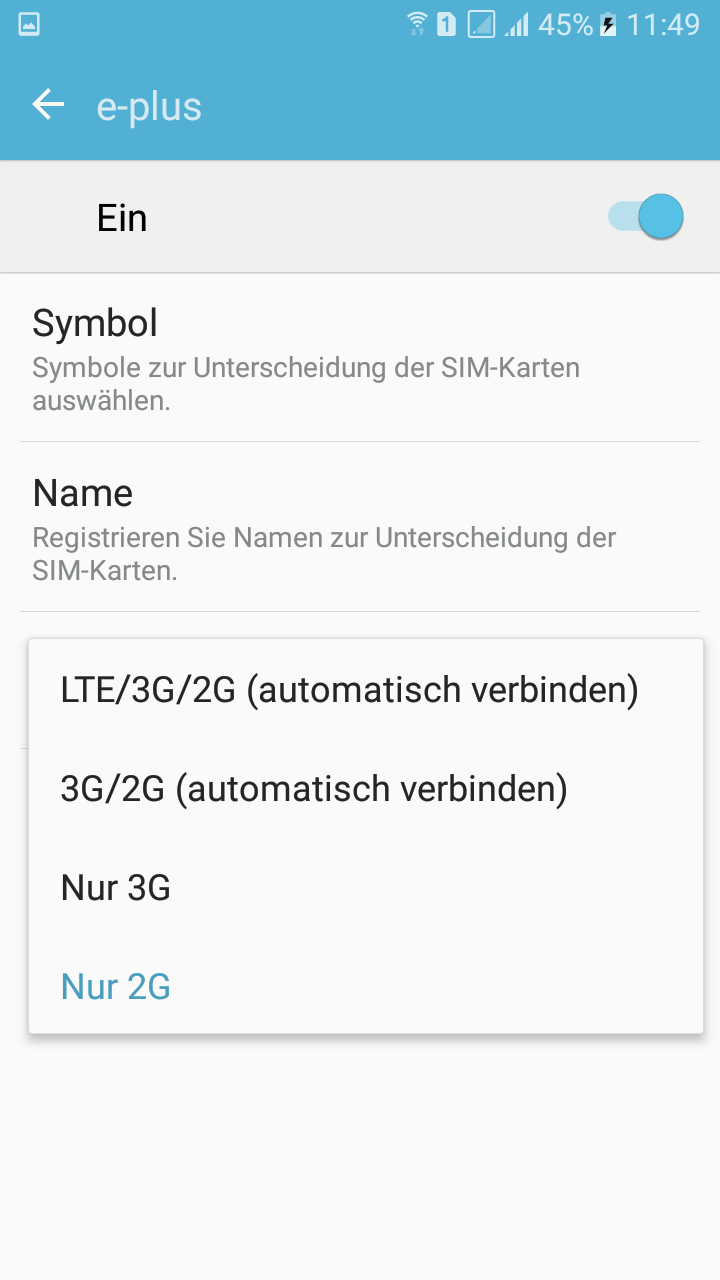The height and width of the screenshot is (1280, 720).
Task: Choose 3G/2G (automatisch verbinden)
Action: click(314, 789)
